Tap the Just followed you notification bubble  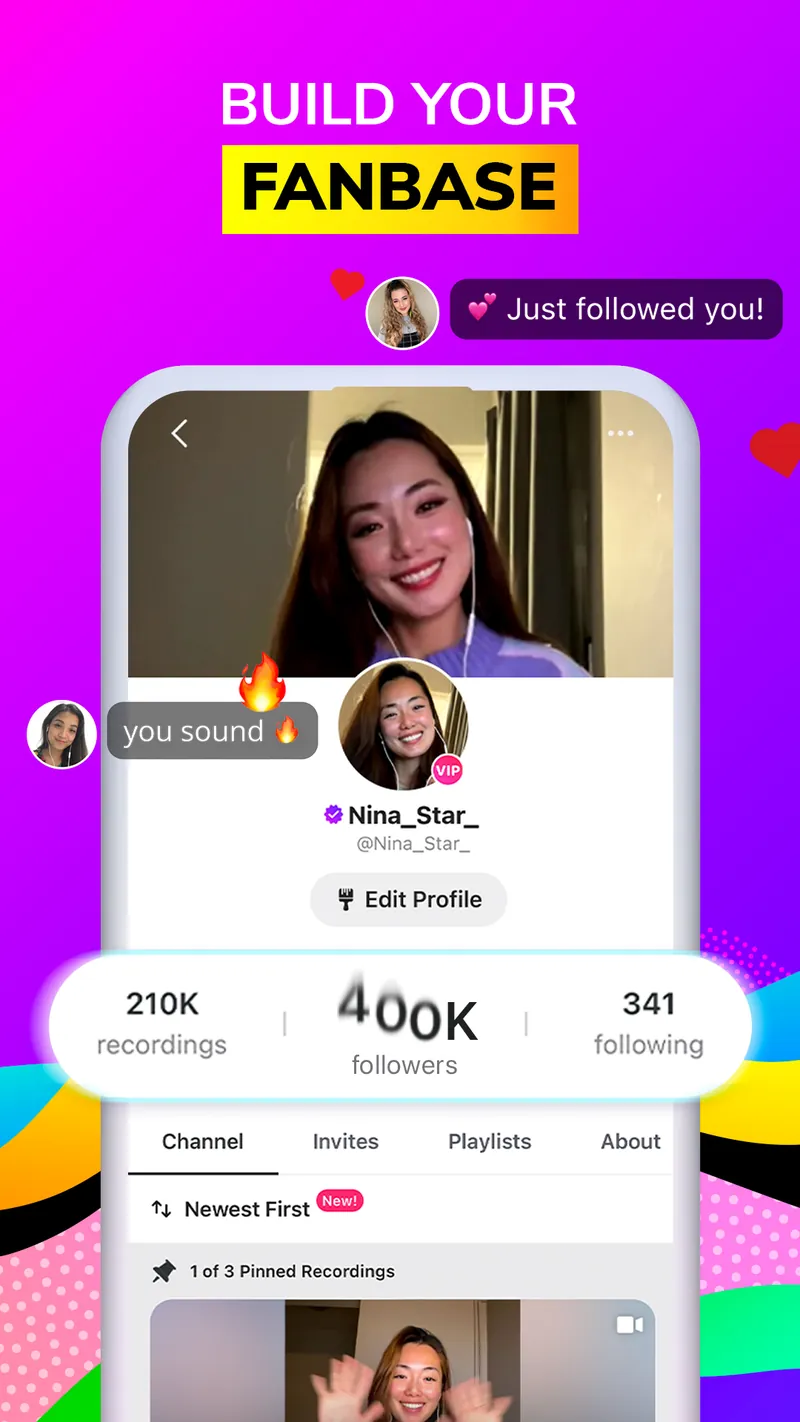pyautogui.click(x=616, y=309)
